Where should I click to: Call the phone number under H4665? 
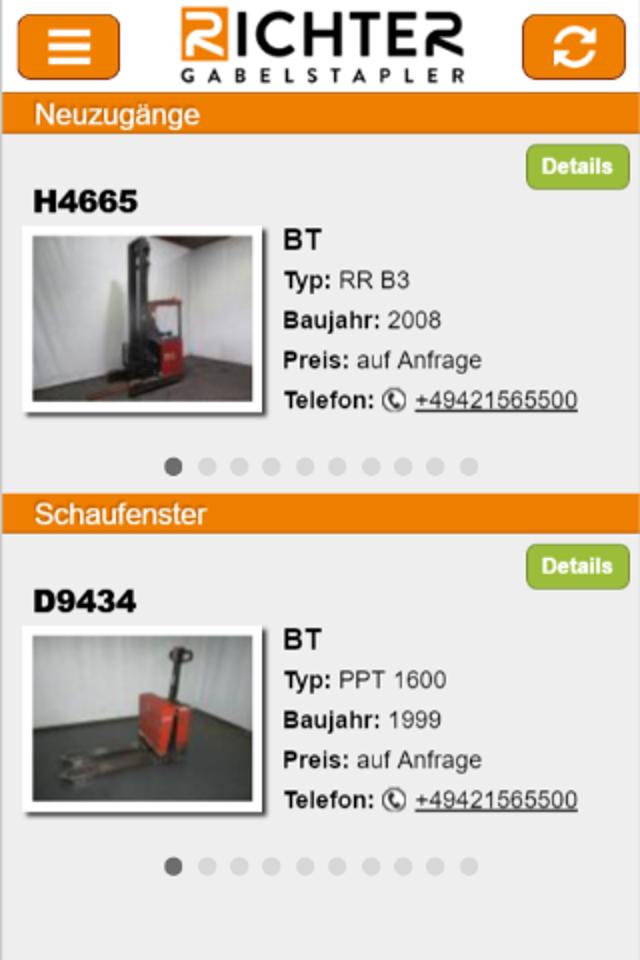[495, 401]
